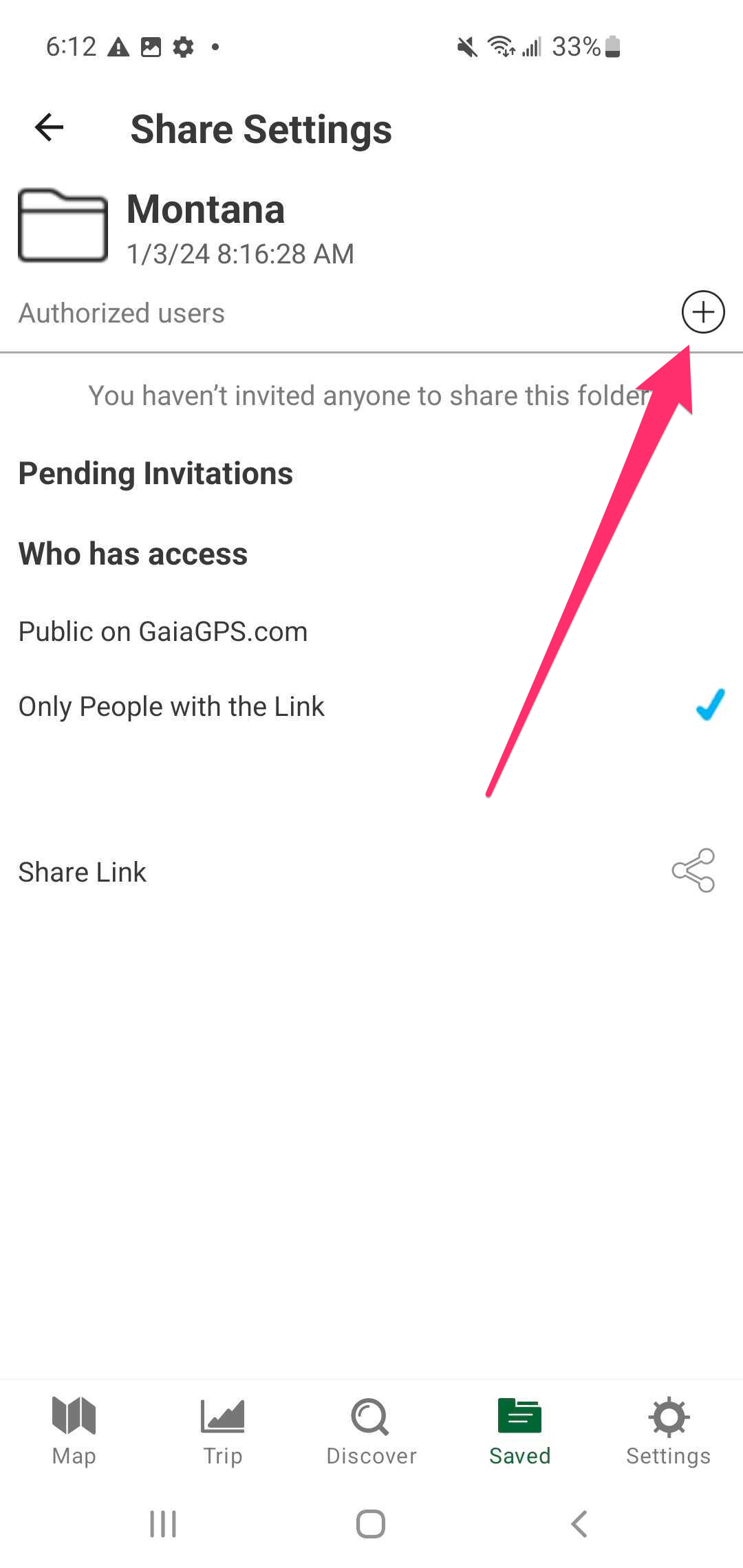This screenshot has width=743, height=1568.
Task: Open the Saved tab
Action: [519, 1430]
